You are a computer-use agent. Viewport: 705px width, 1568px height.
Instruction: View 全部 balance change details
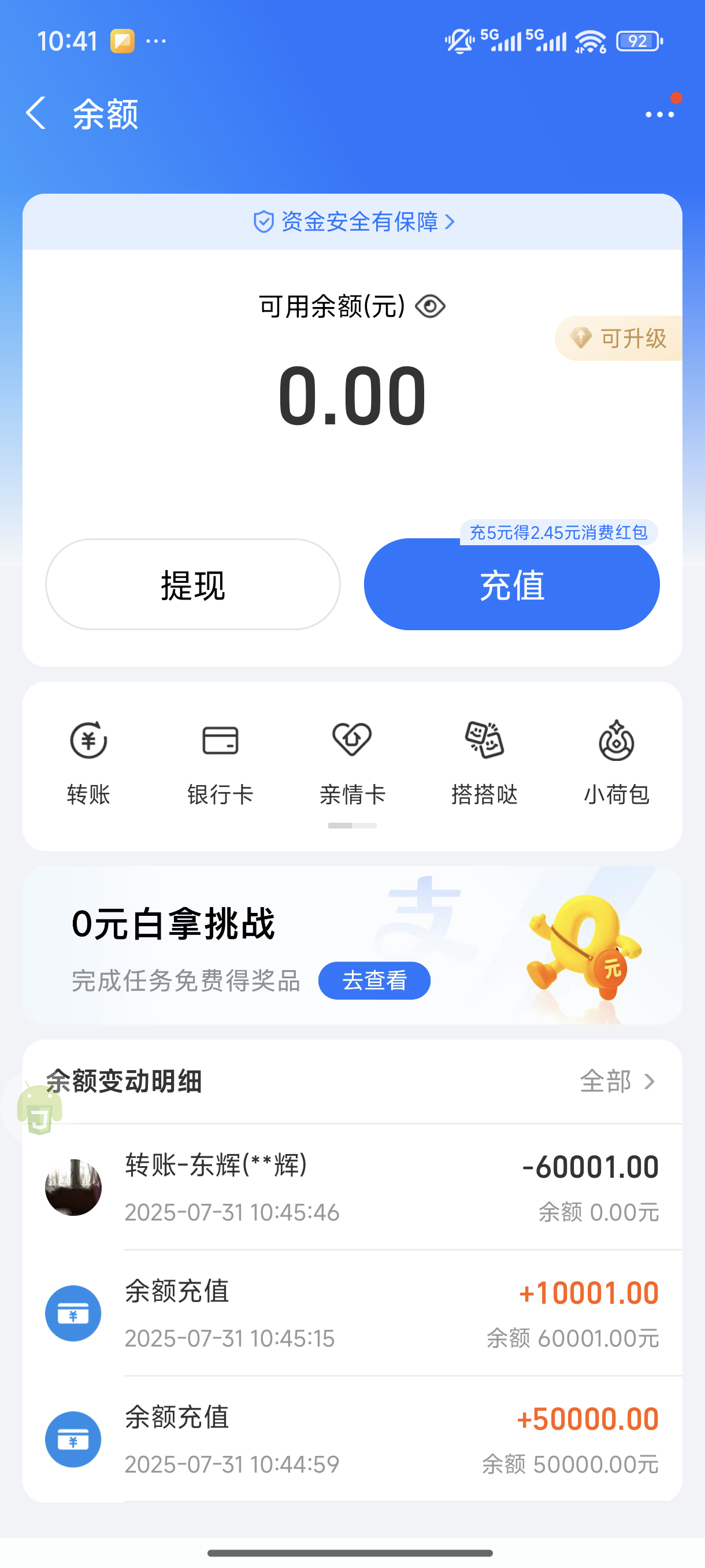click(617, 1082)
